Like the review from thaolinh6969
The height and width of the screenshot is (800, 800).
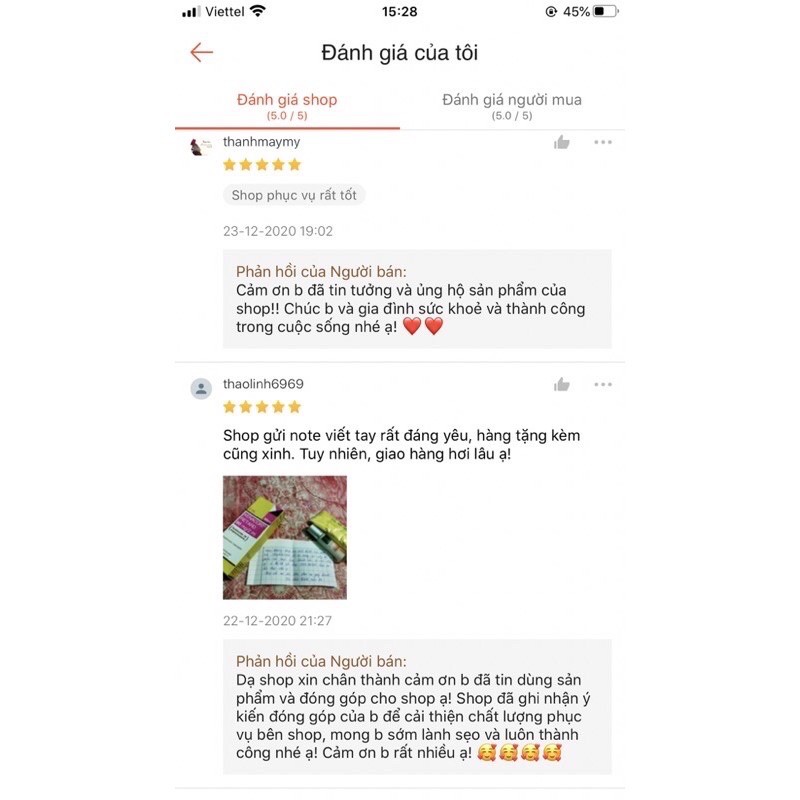[562, 385]
